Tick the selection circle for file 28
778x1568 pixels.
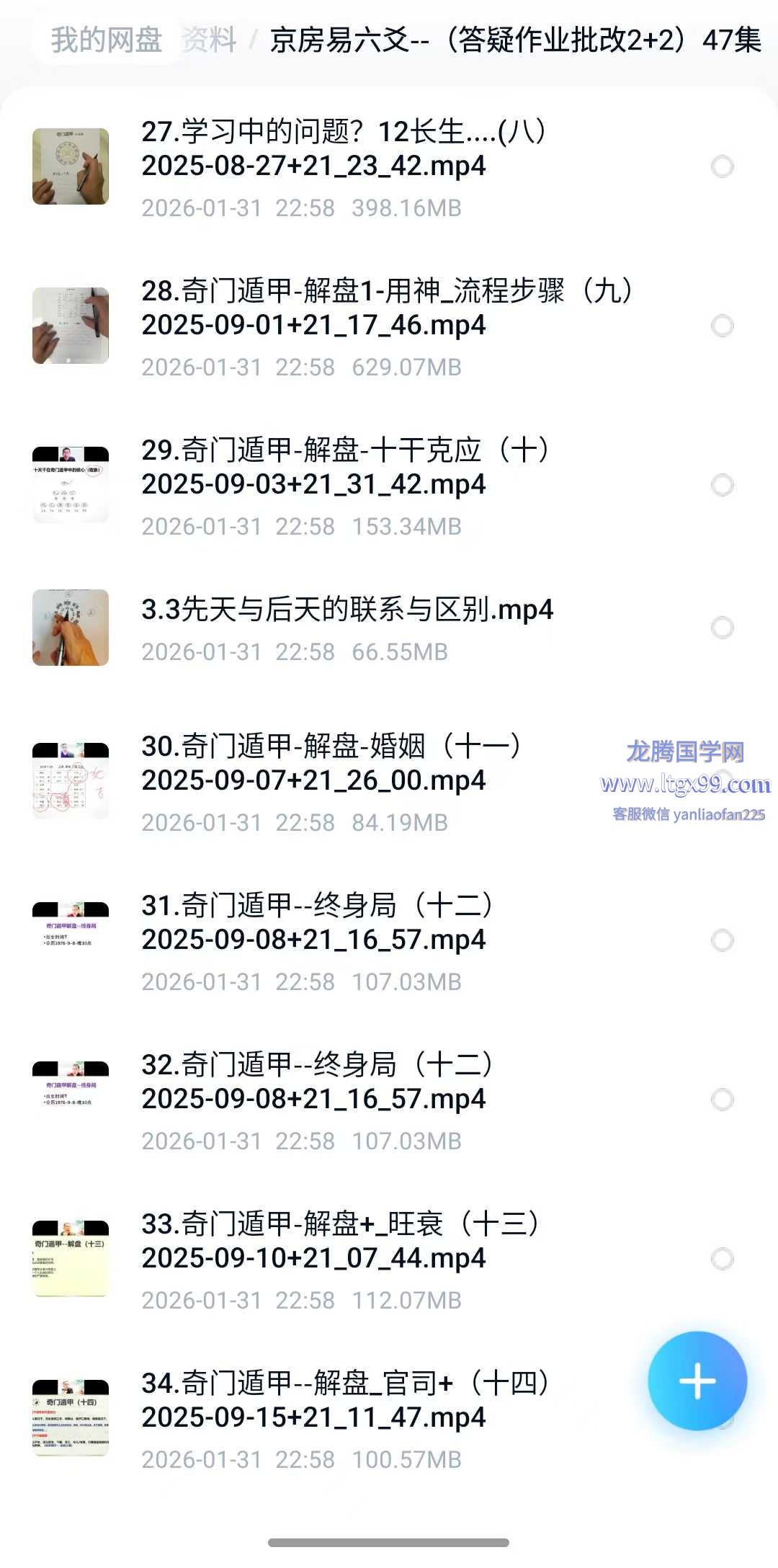(722, 326)
